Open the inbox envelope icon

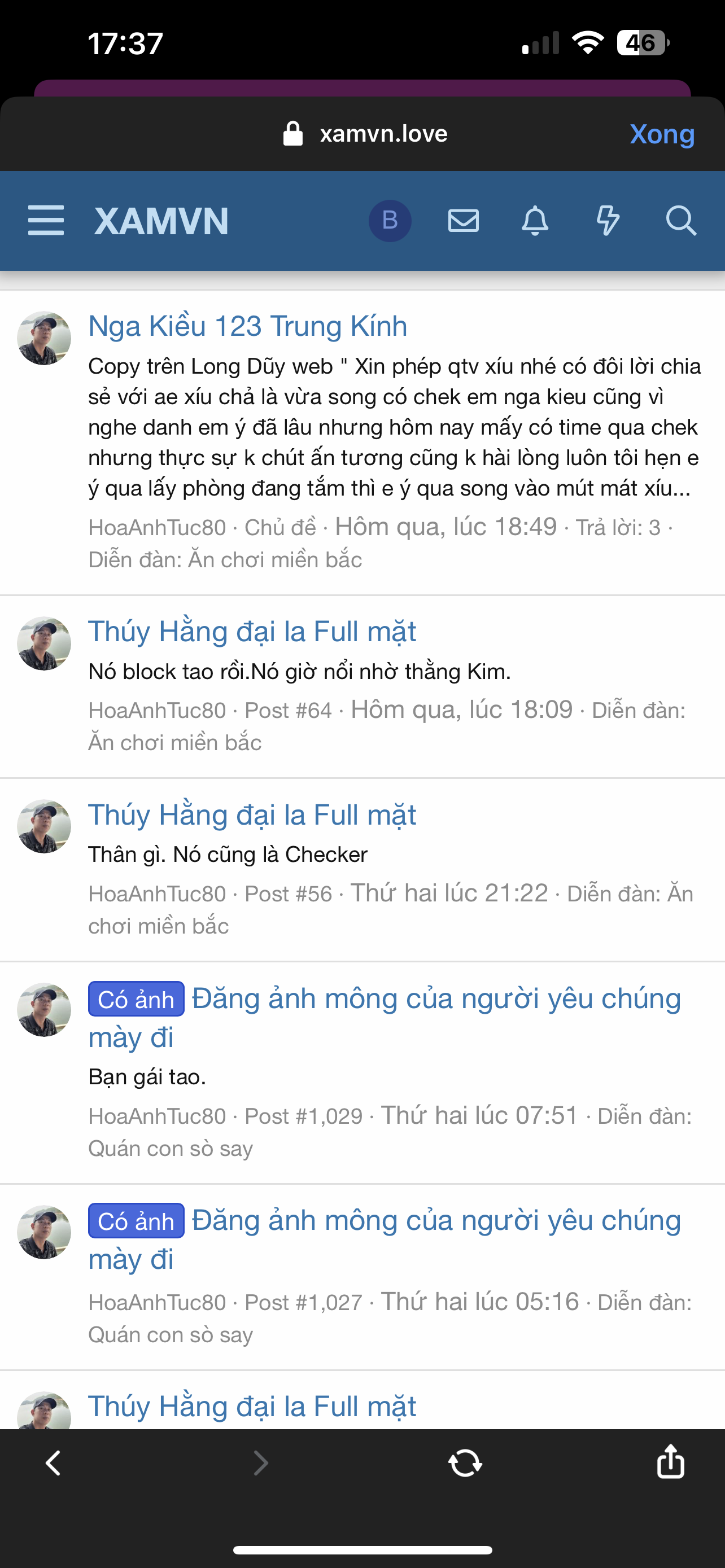tap(463, 220)
